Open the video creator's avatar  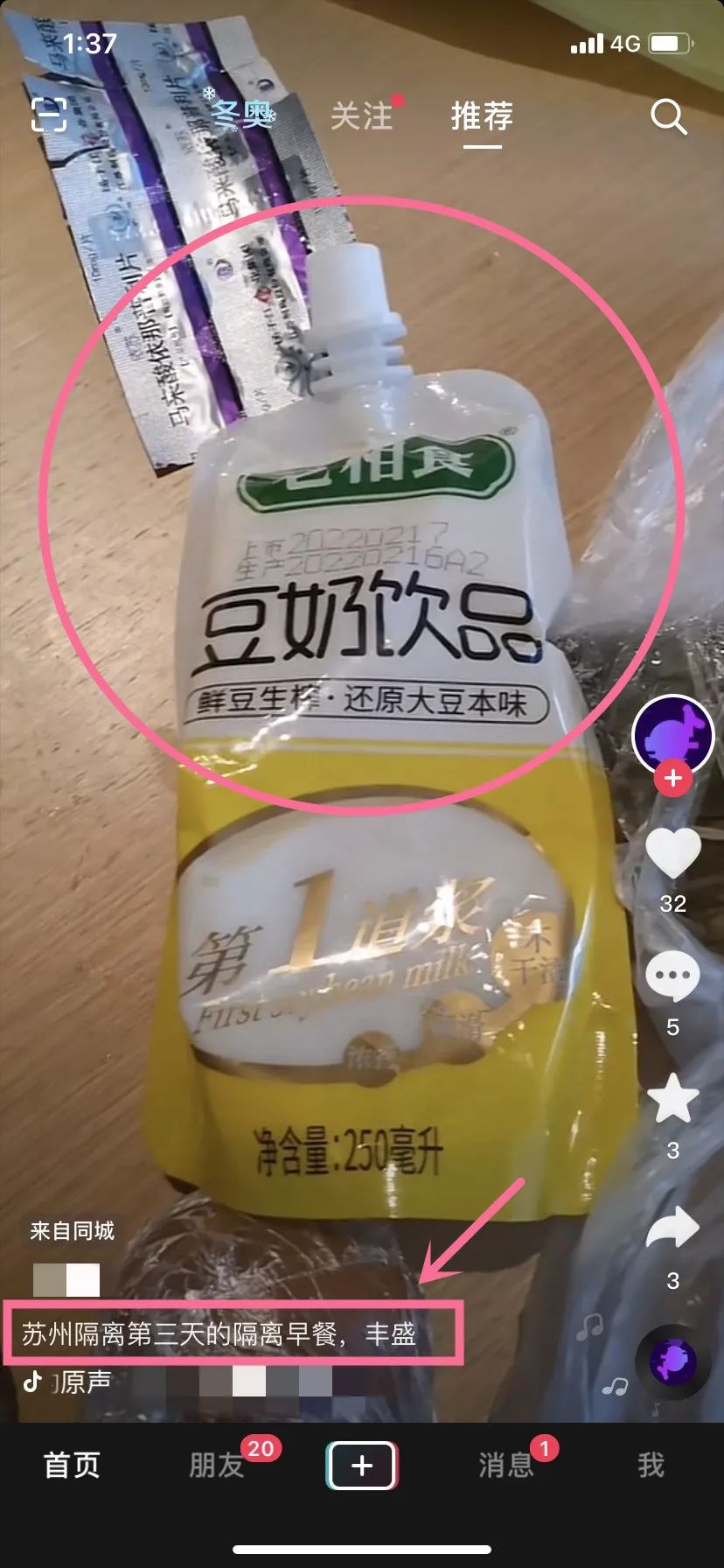672,736
